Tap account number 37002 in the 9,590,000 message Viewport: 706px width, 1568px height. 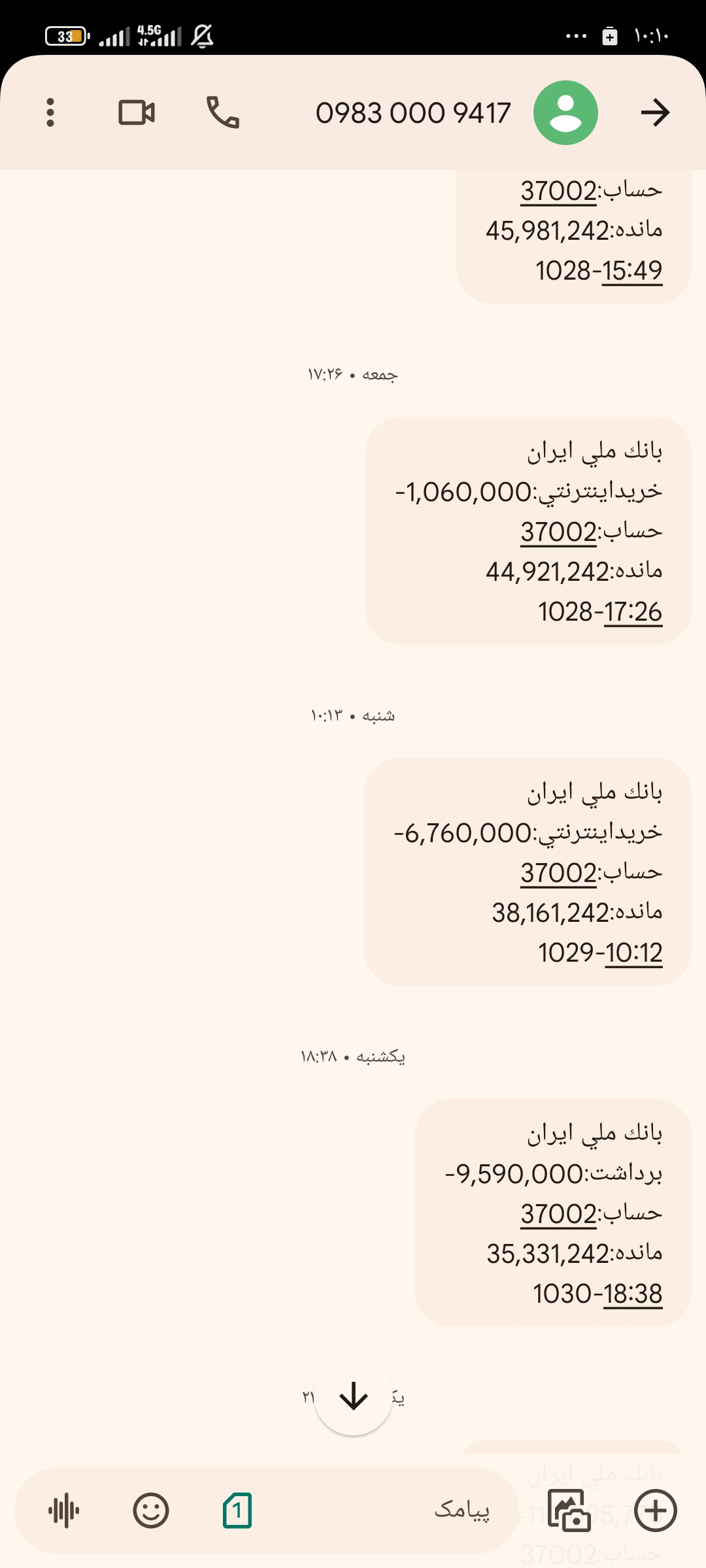tap(558, 1214)
